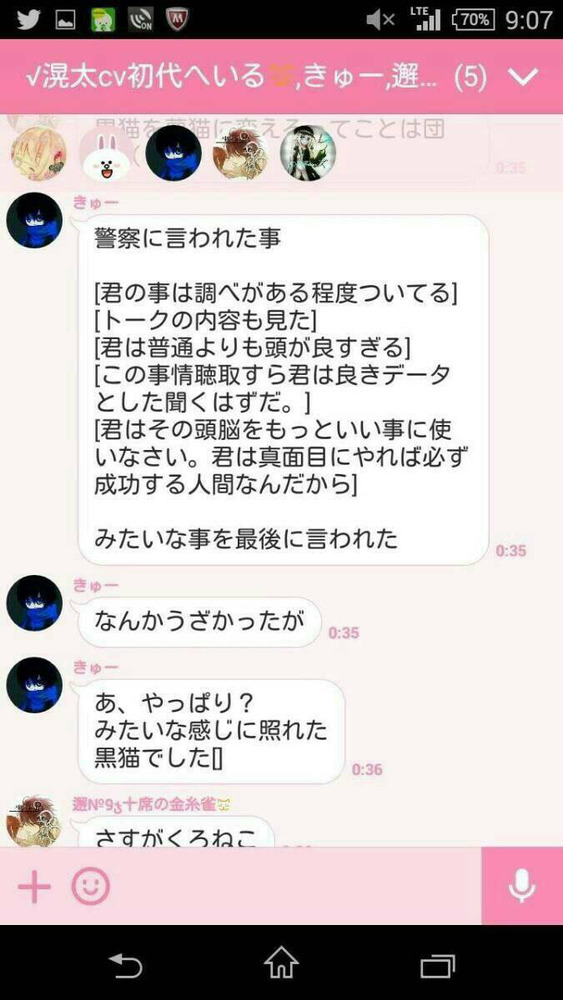Viewport: 563px width, 1000px height.
Task: Open the blonde-haired avatar member profile
Action: point(40,153)
